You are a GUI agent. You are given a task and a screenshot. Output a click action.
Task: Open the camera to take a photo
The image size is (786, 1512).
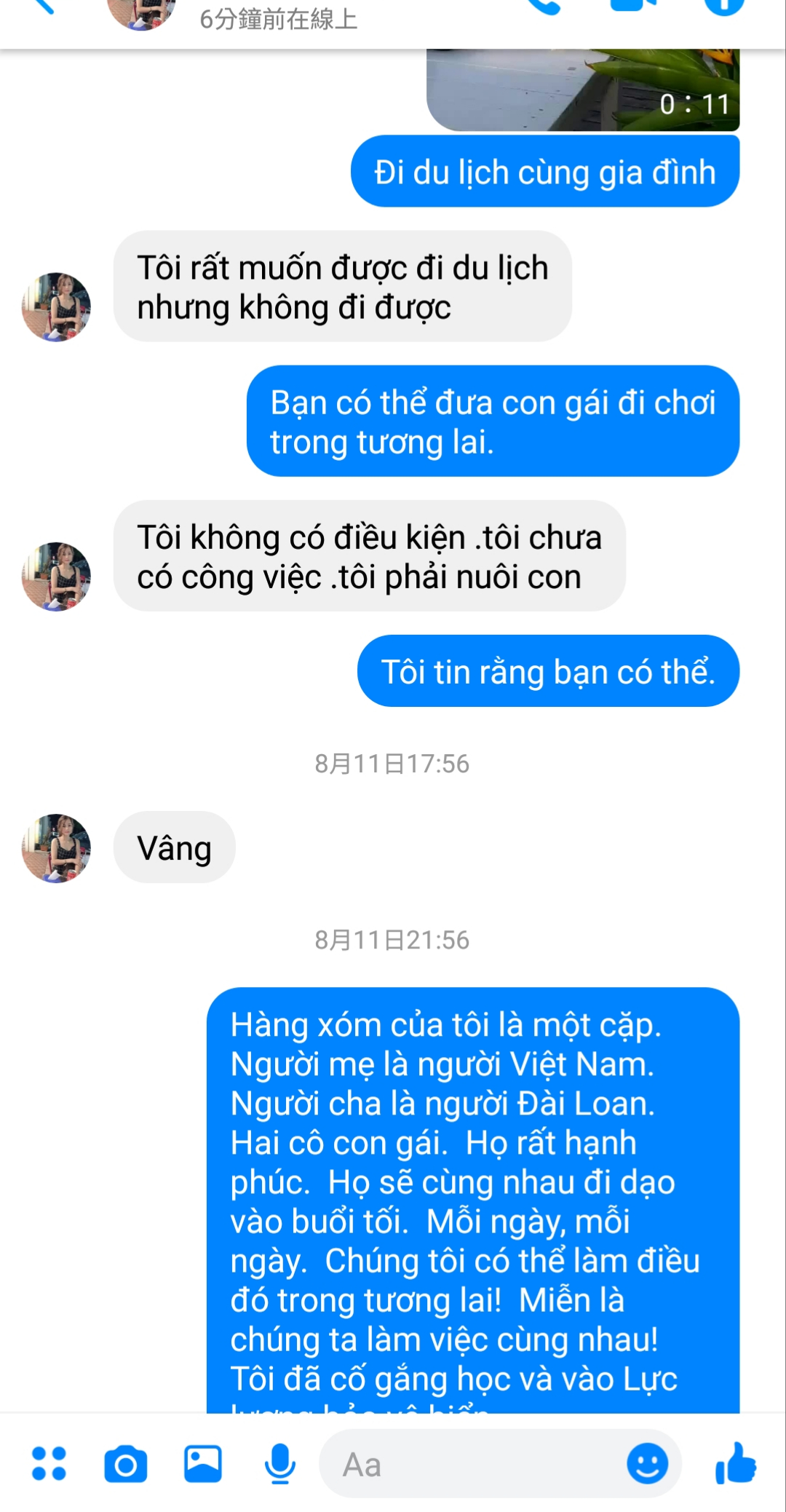tap(125, 1464)
